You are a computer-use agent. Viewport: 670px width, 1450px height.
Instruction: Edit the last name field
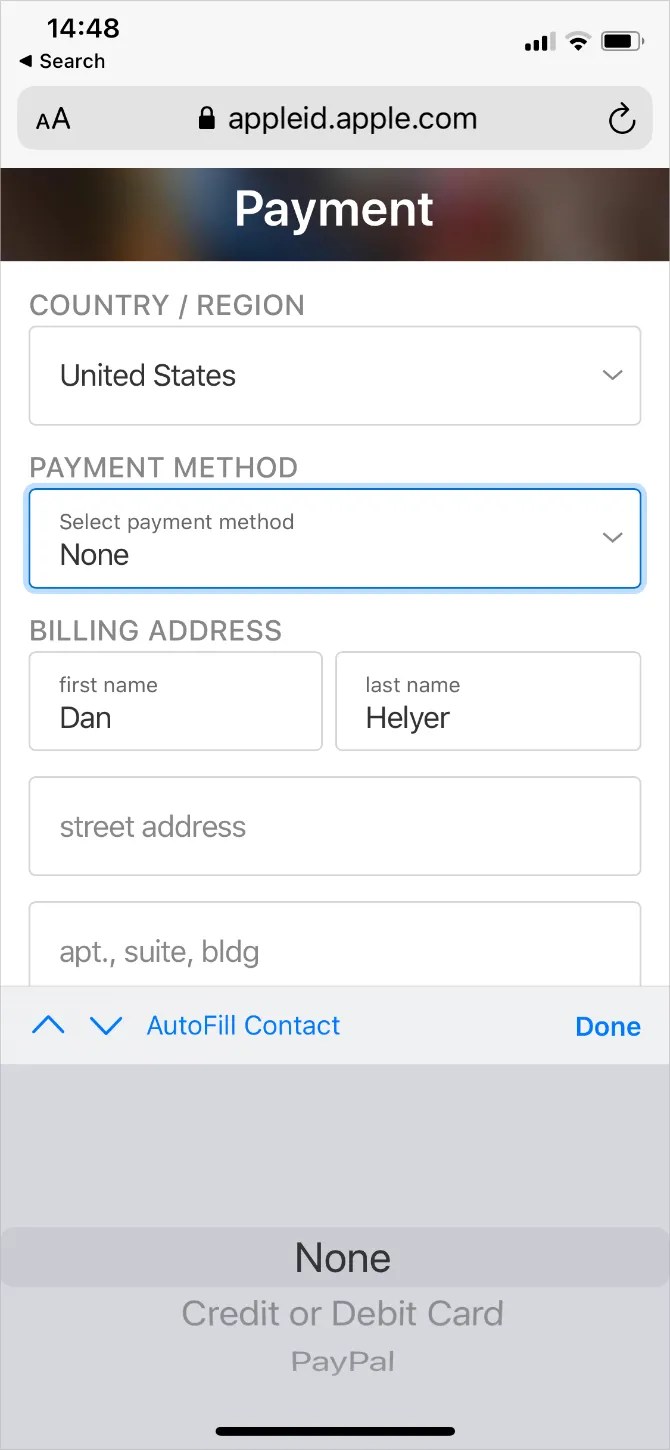point(487,702)
